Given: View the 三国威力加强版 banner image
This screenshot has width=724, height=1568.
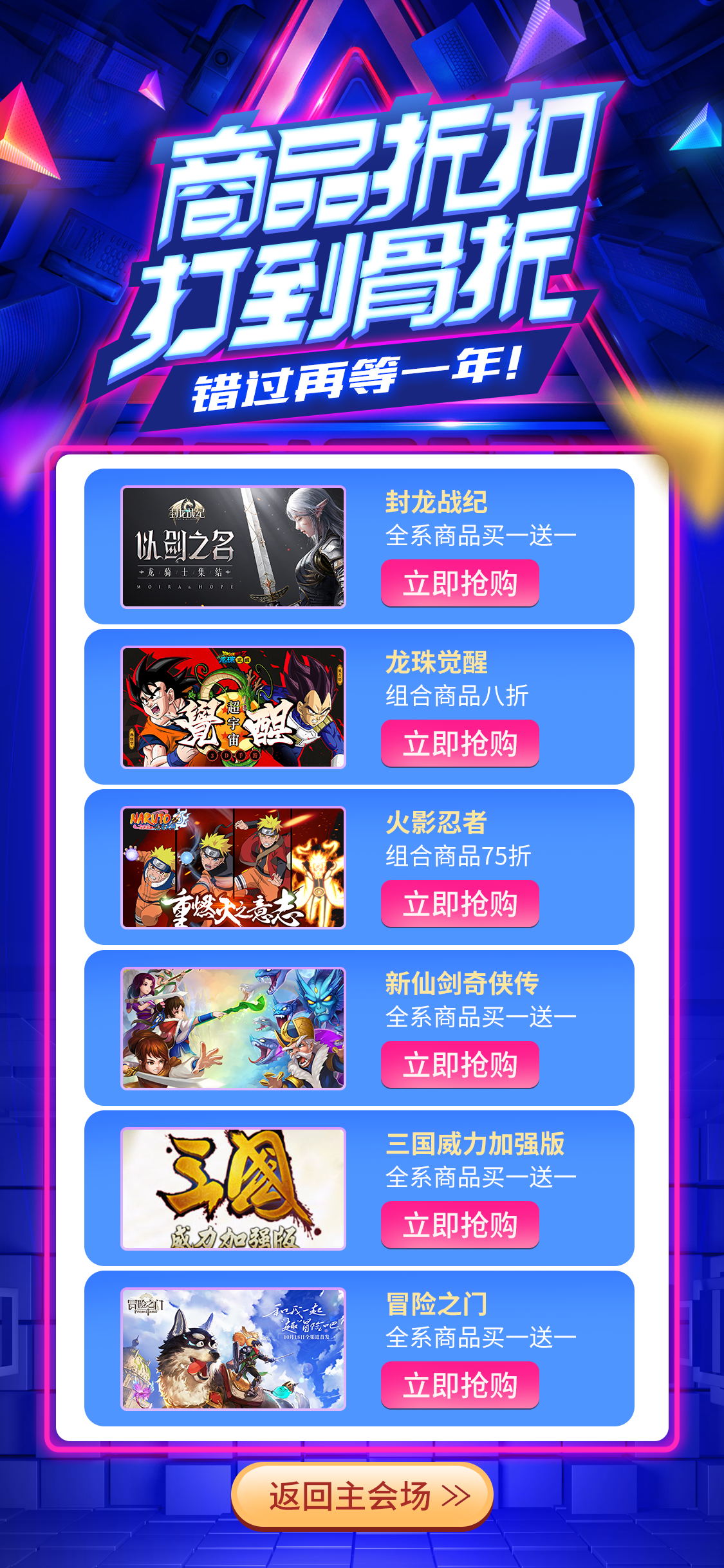Looking at the screenshot, I should click(x=234, y=1189).
